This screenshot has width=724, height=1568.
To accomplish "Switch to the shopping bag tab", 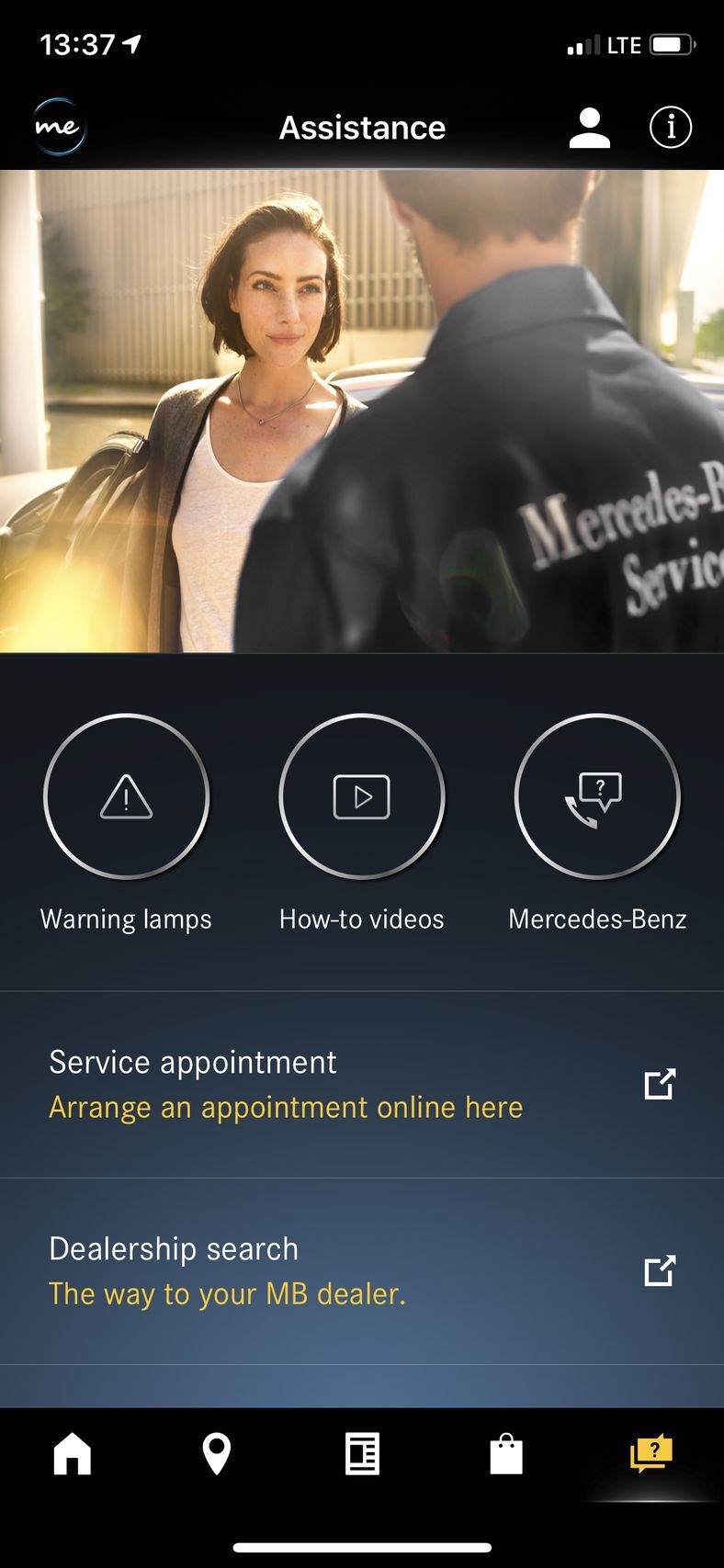I will click(506, 1455).
